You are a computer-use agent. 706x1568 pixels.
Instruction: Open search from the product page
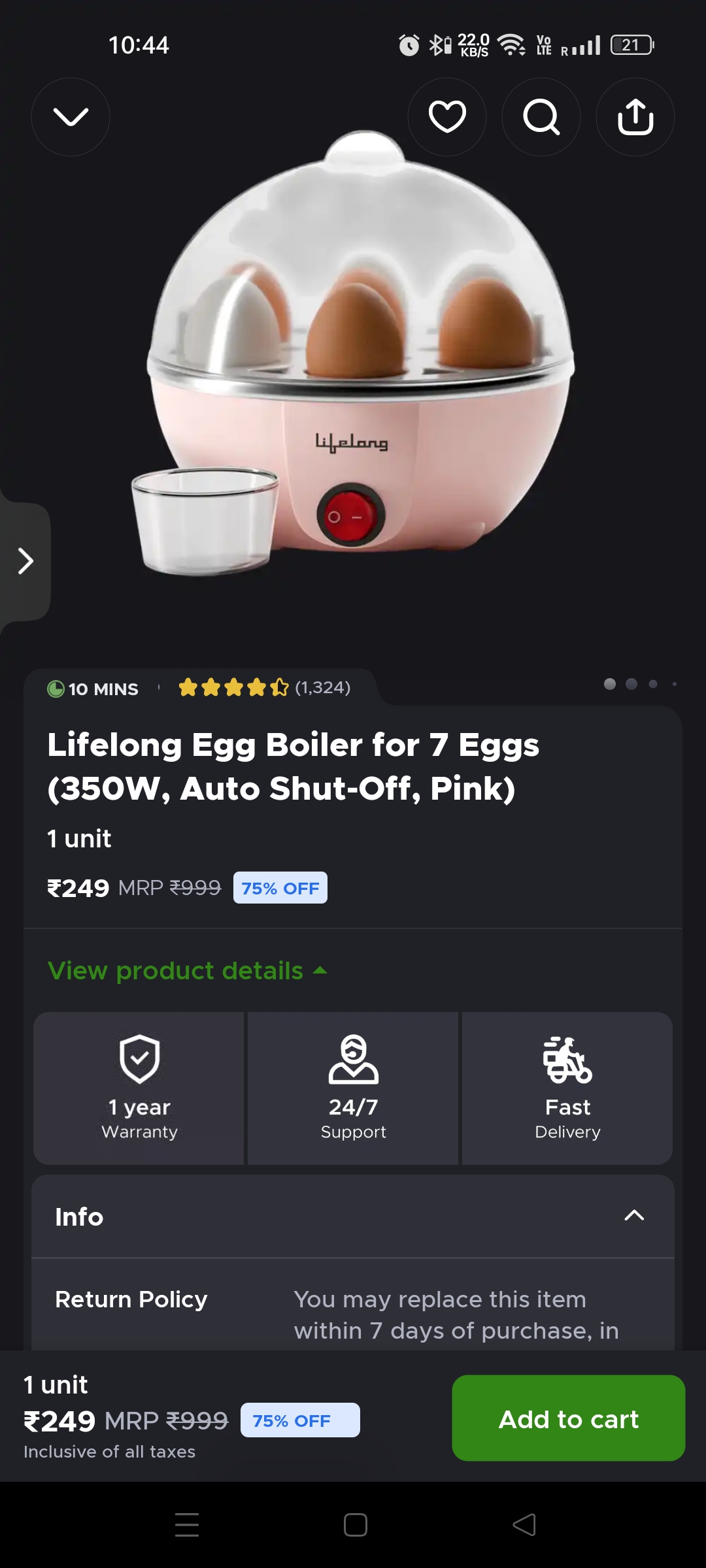tap(541, 117)
